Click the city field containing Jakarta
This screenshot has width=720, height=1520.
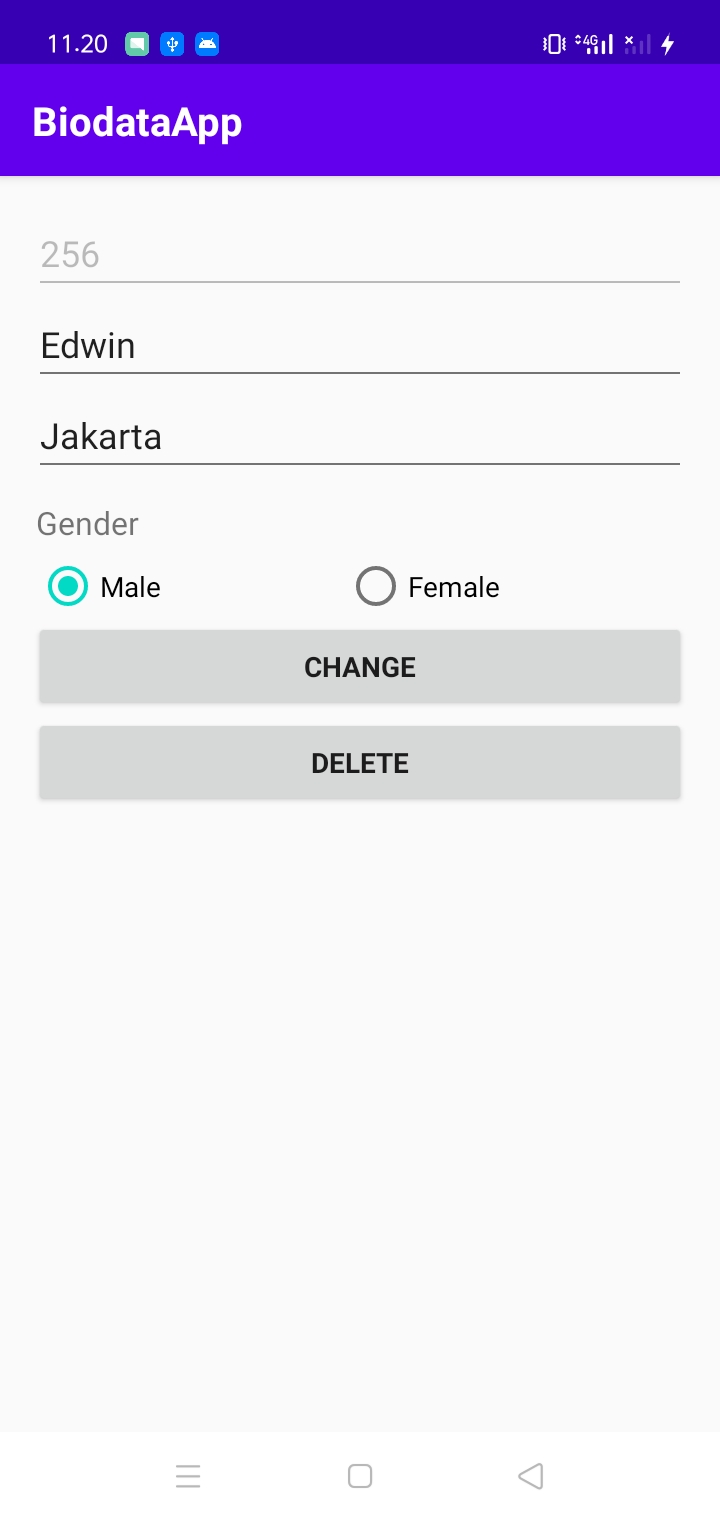(x=360, y=437)
